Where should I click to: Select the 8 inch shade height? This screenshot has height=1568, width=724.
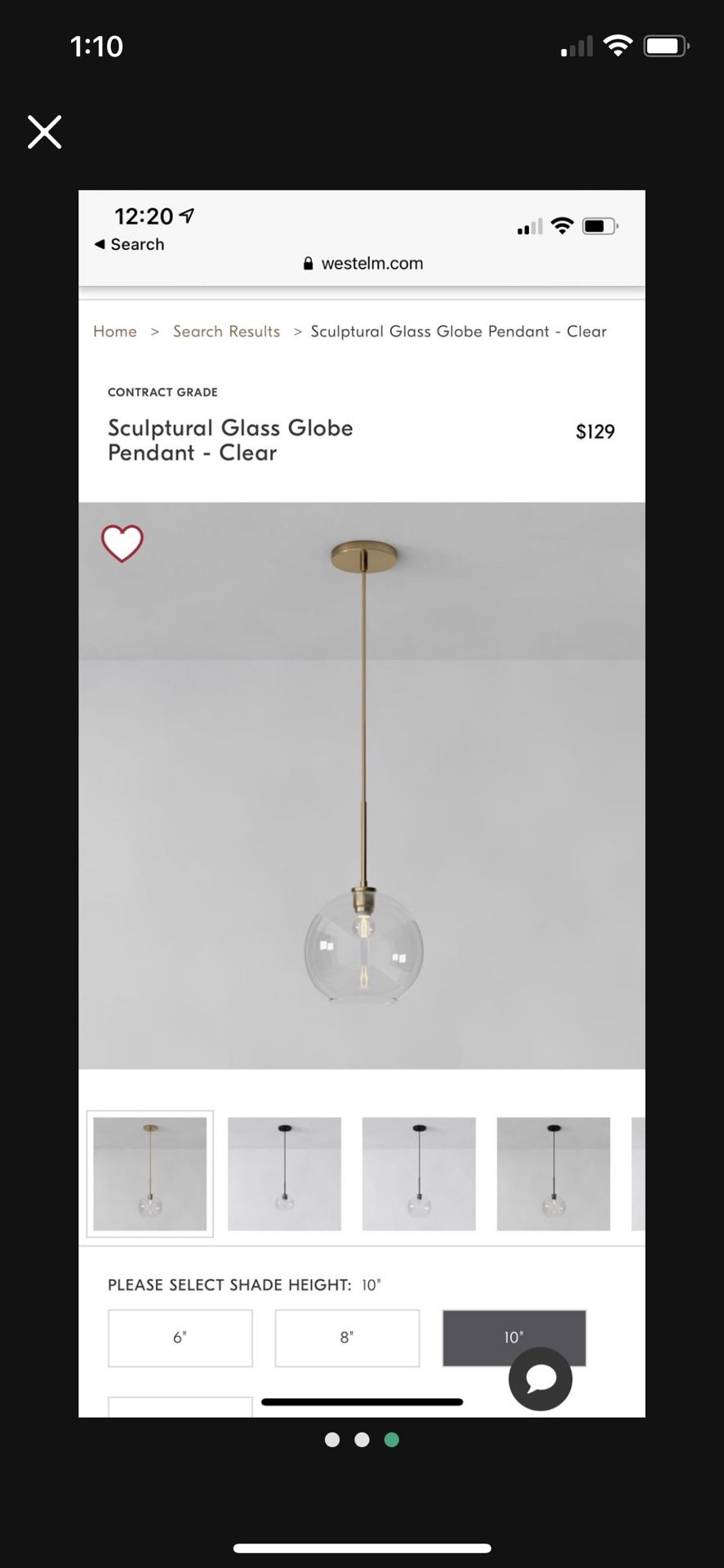coord(346,1338)
